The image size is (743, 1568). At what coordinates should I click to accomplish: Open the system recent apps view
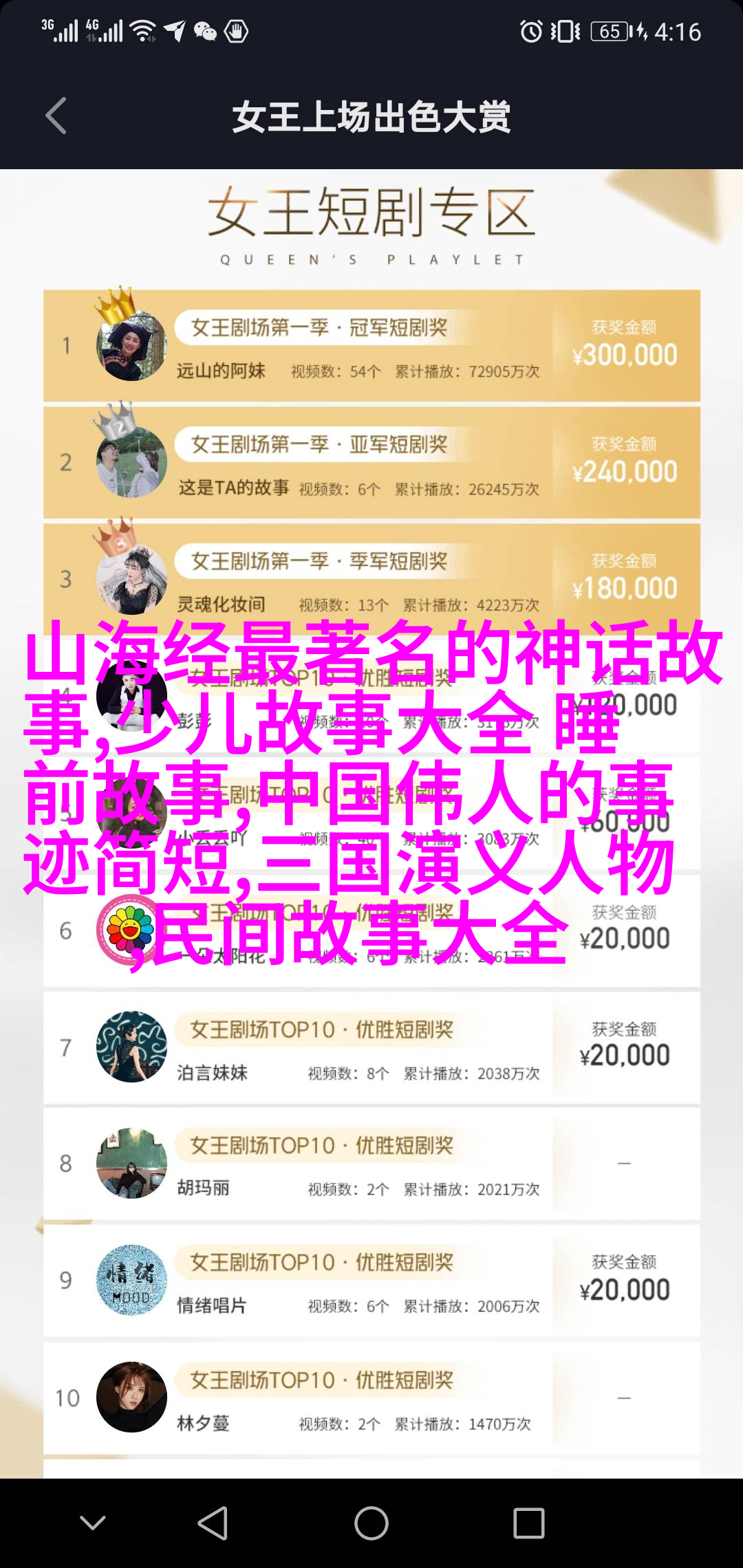[x=528, y=1523]
